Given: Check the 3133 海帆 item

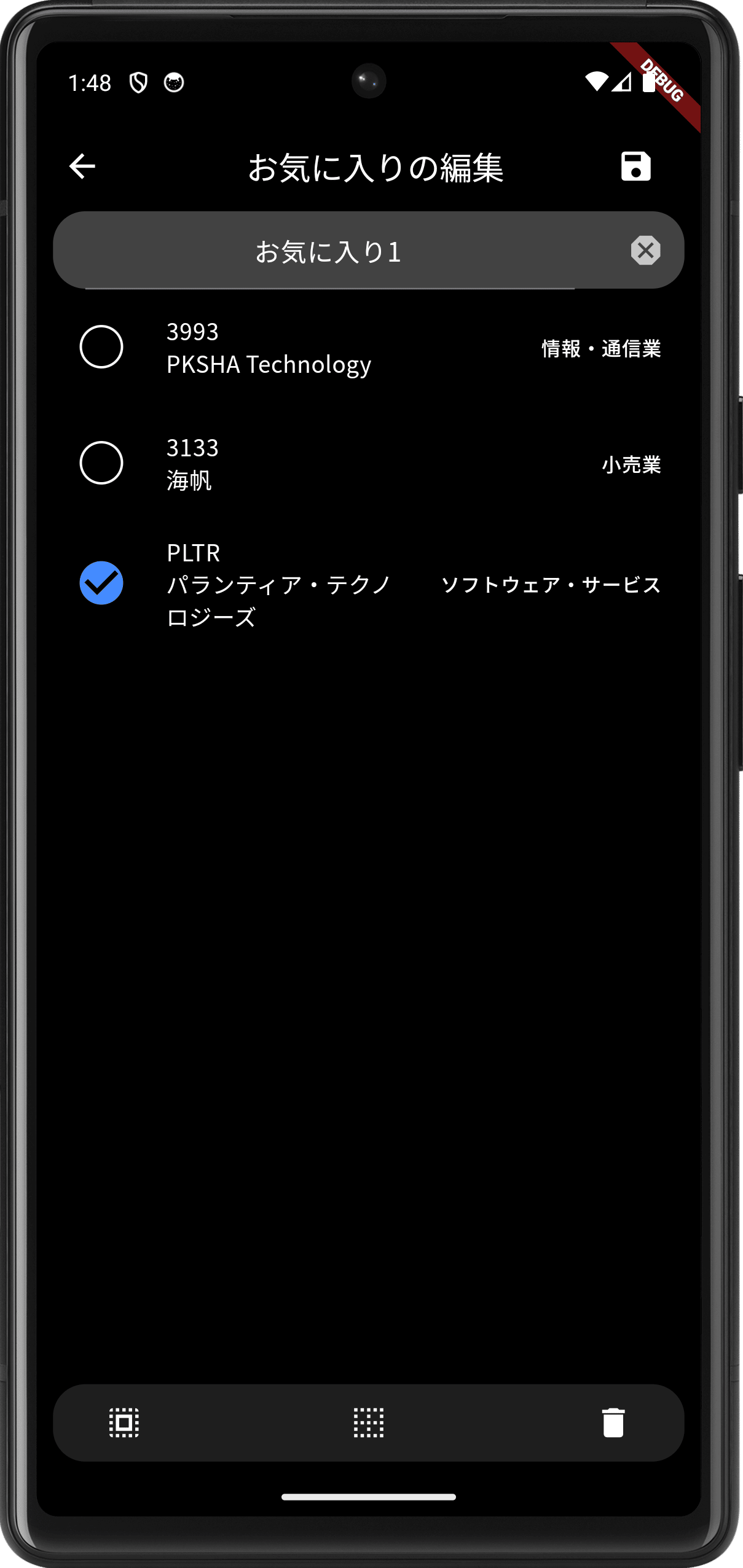Looking at the screenshot, I should 101,463.
